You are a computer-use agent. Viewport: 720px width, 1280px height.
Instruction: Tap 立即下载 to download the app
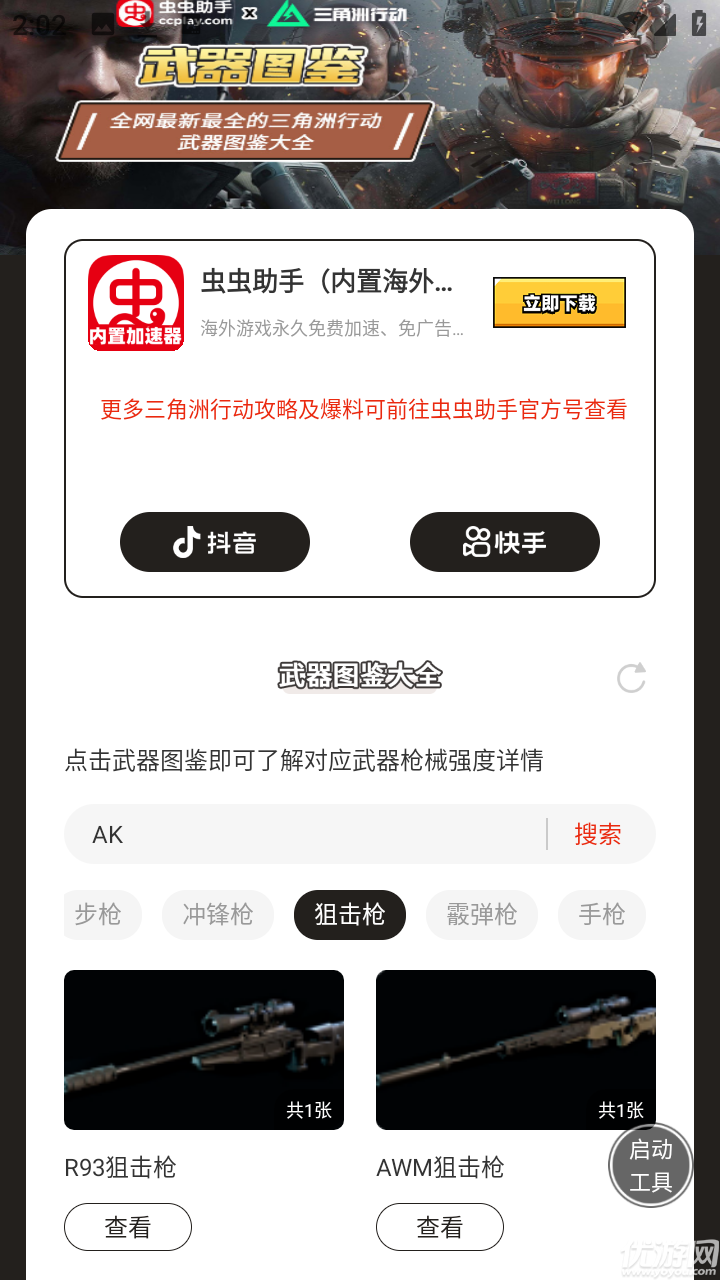[x=559, y=302]
